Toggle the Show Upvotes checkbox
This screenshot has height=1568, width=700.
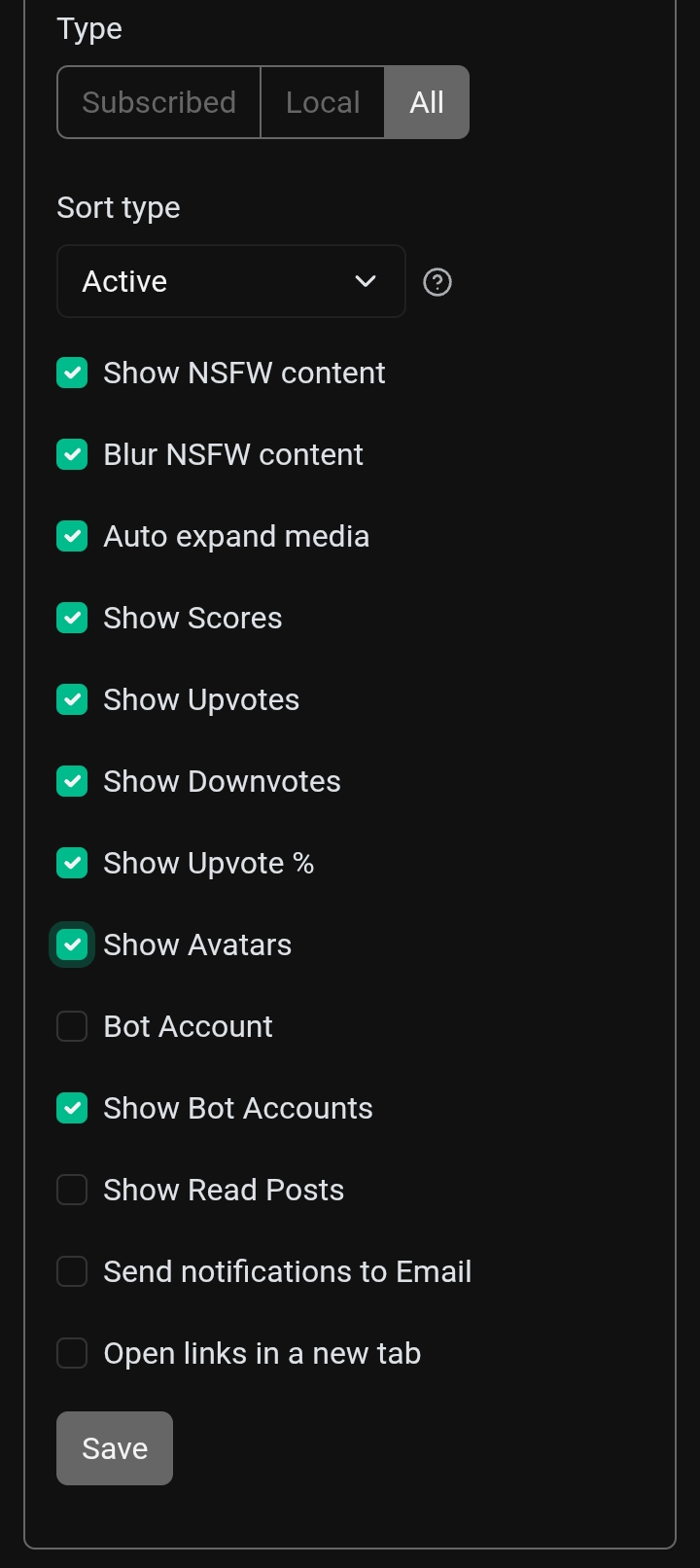(72, 699)
